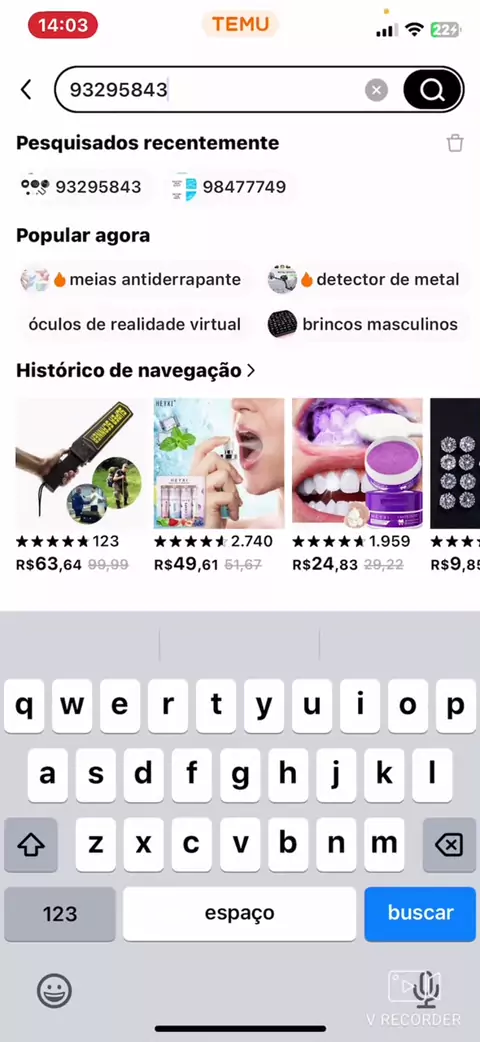Open the breath spray product for R$49,61
This screenshot has height=1042, width=480.
pyautogui.click(x=219, y=485)
